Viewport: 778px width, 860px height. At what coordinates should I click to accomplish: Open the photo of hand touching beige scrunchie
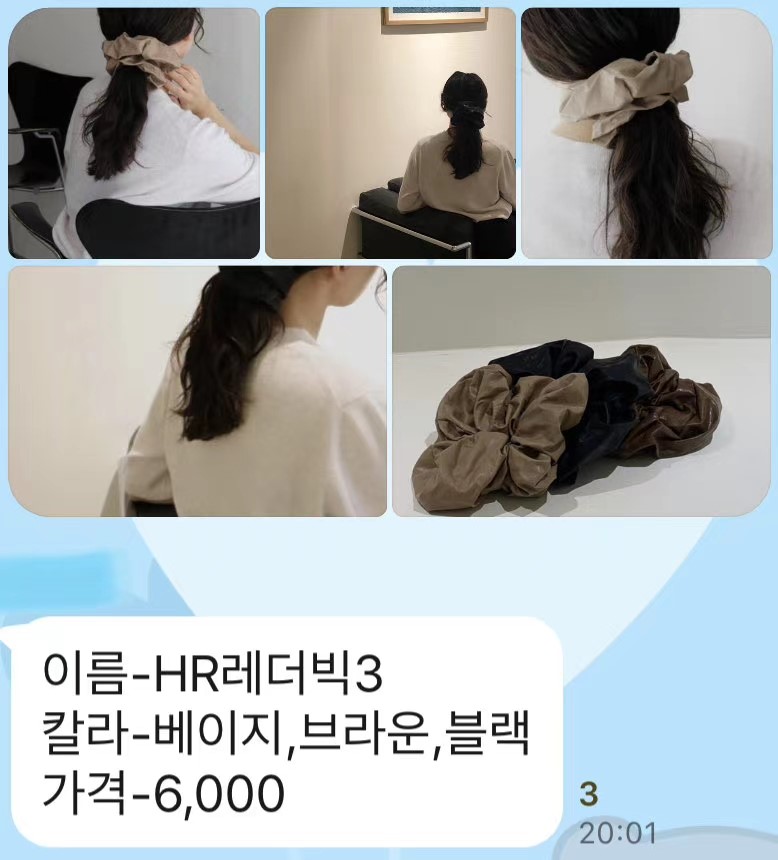[134, 133]
